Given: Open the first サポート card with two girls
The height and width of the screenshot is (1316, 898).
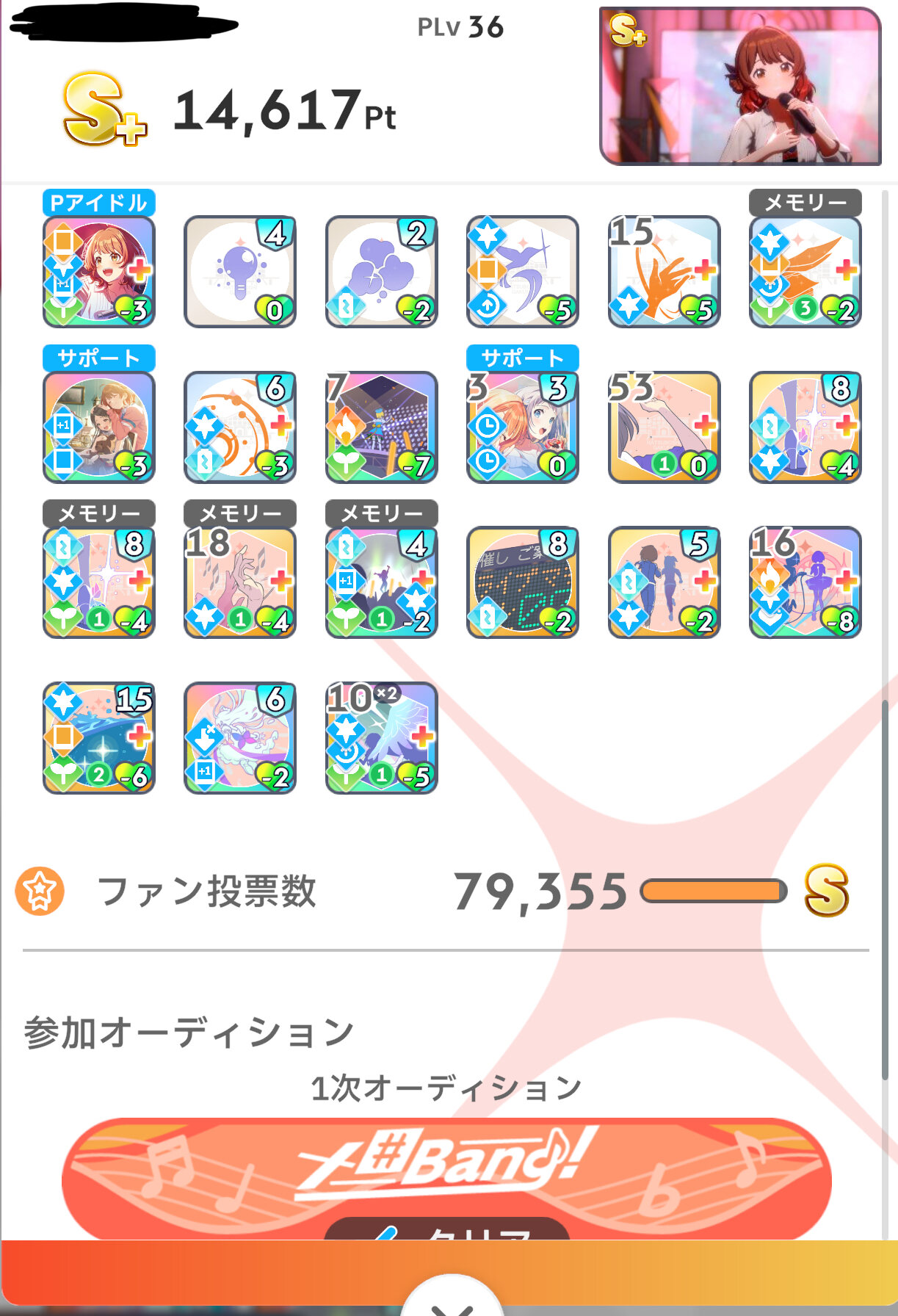Looking at the screenshot, I should 99,427.
